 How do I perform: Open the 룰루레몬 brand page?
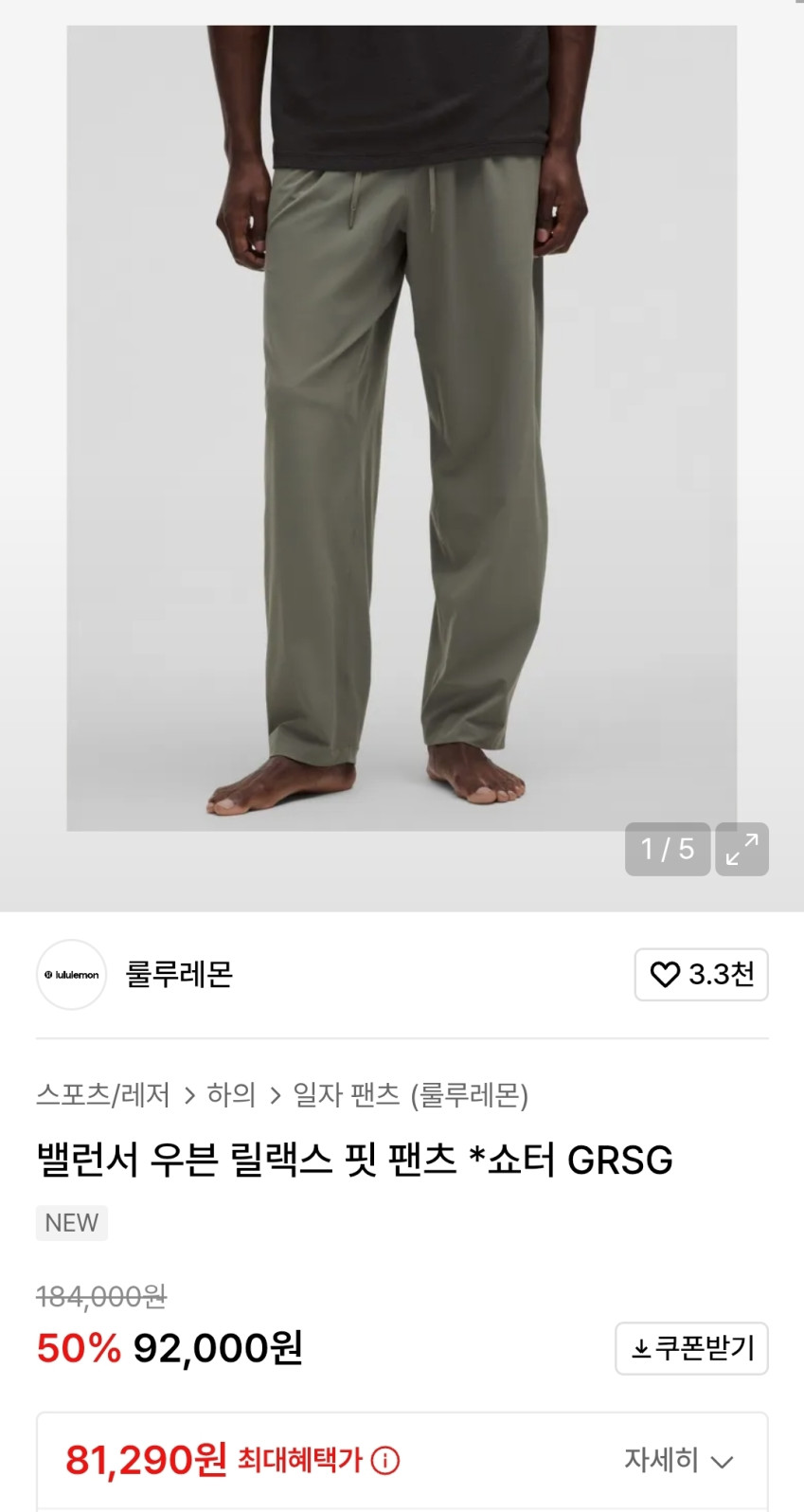pos(179,974)
